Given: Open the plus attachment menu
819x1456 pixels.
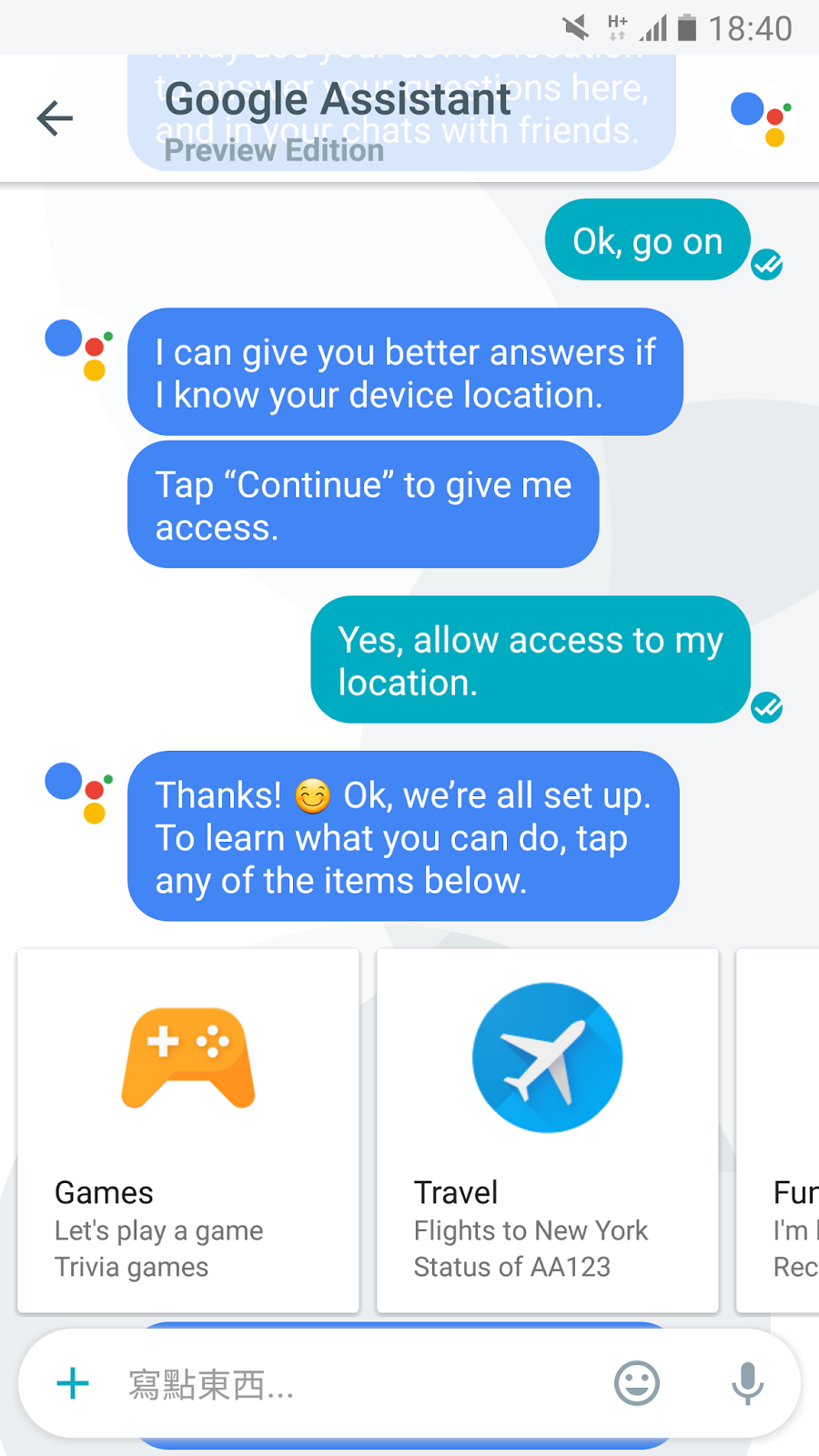Looking at the screenshot, I should point(73,1384).
